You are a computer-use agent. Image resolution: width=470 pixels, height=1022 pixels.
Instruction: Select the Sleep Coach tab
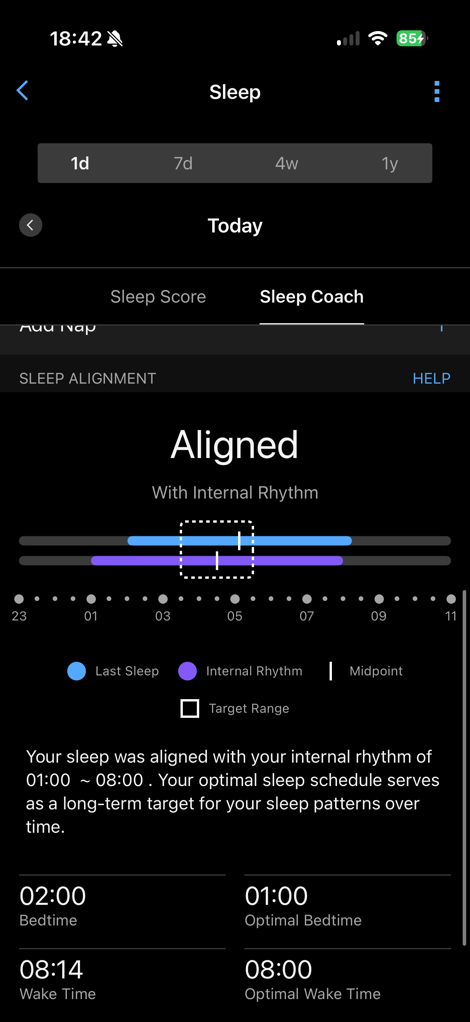pyautogui.click(x=312, y=297)
